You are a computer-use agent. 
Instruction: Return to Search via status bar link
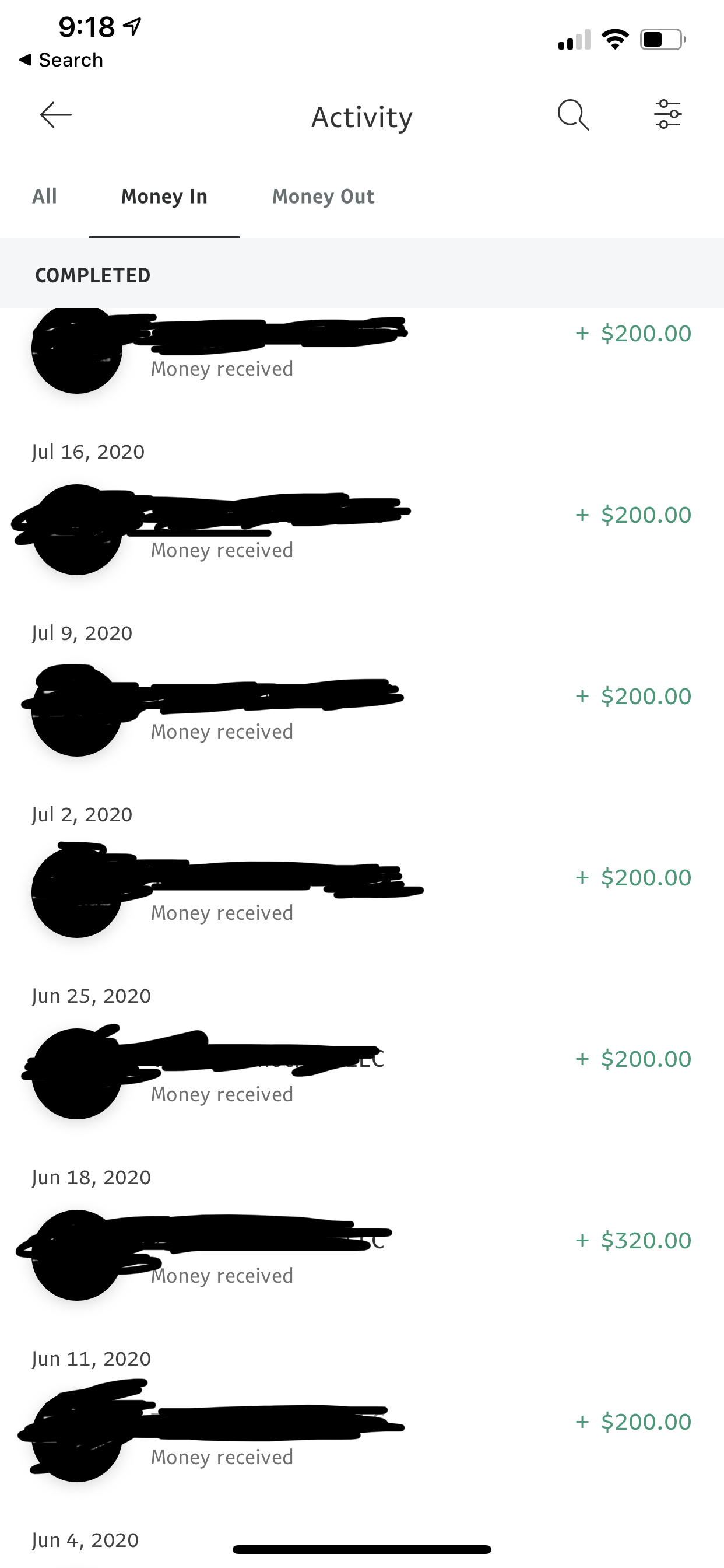[61, 60]
